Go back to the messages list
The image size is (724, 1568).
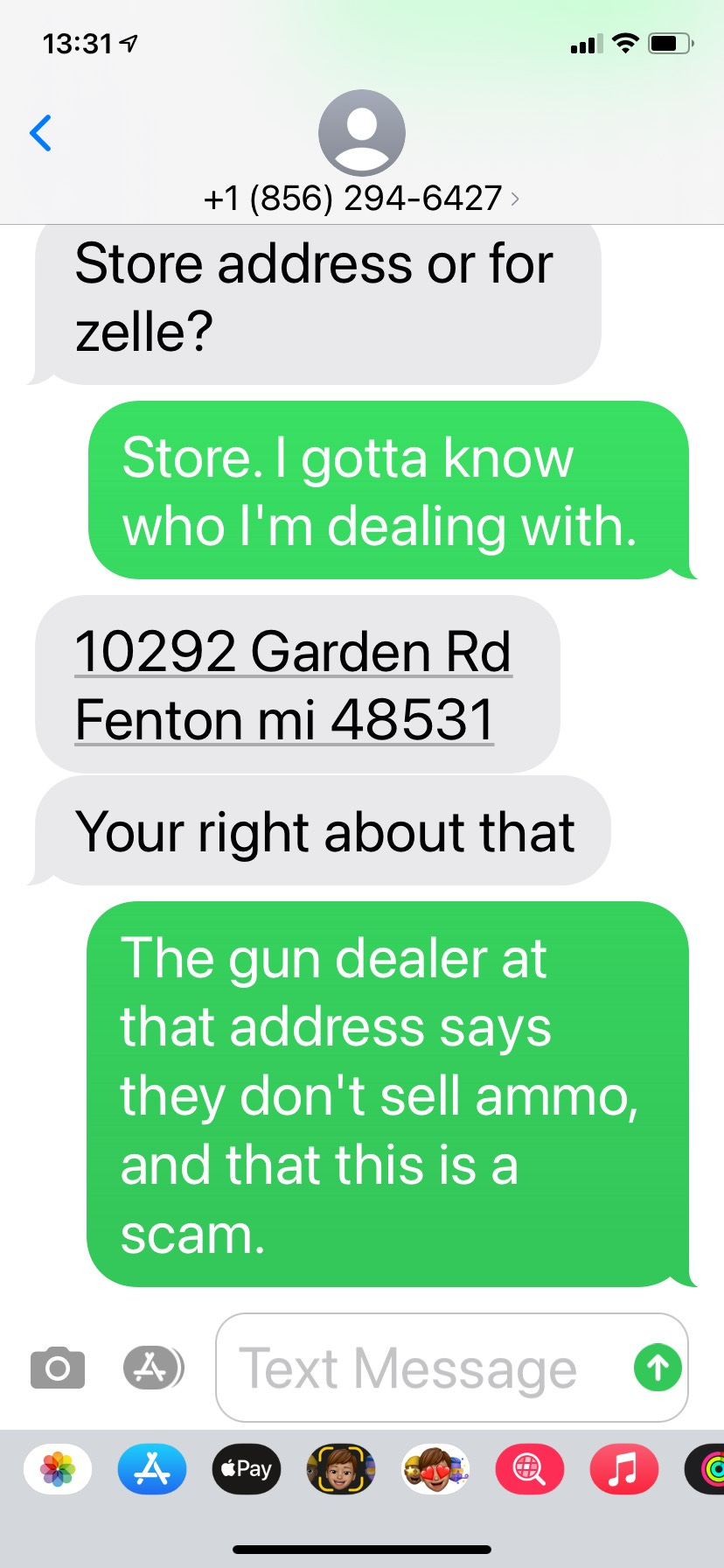coord(40,133)
